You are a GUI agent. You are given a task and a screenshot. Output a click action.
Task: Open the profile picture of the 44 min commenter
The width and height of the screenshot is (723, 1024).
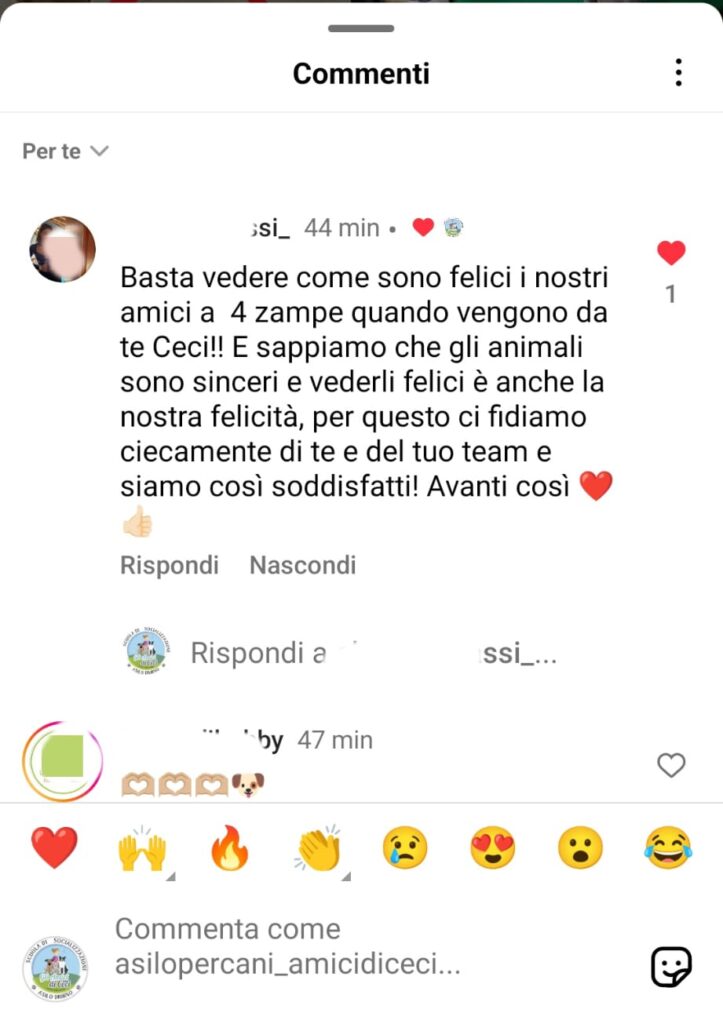click(62, 250)
